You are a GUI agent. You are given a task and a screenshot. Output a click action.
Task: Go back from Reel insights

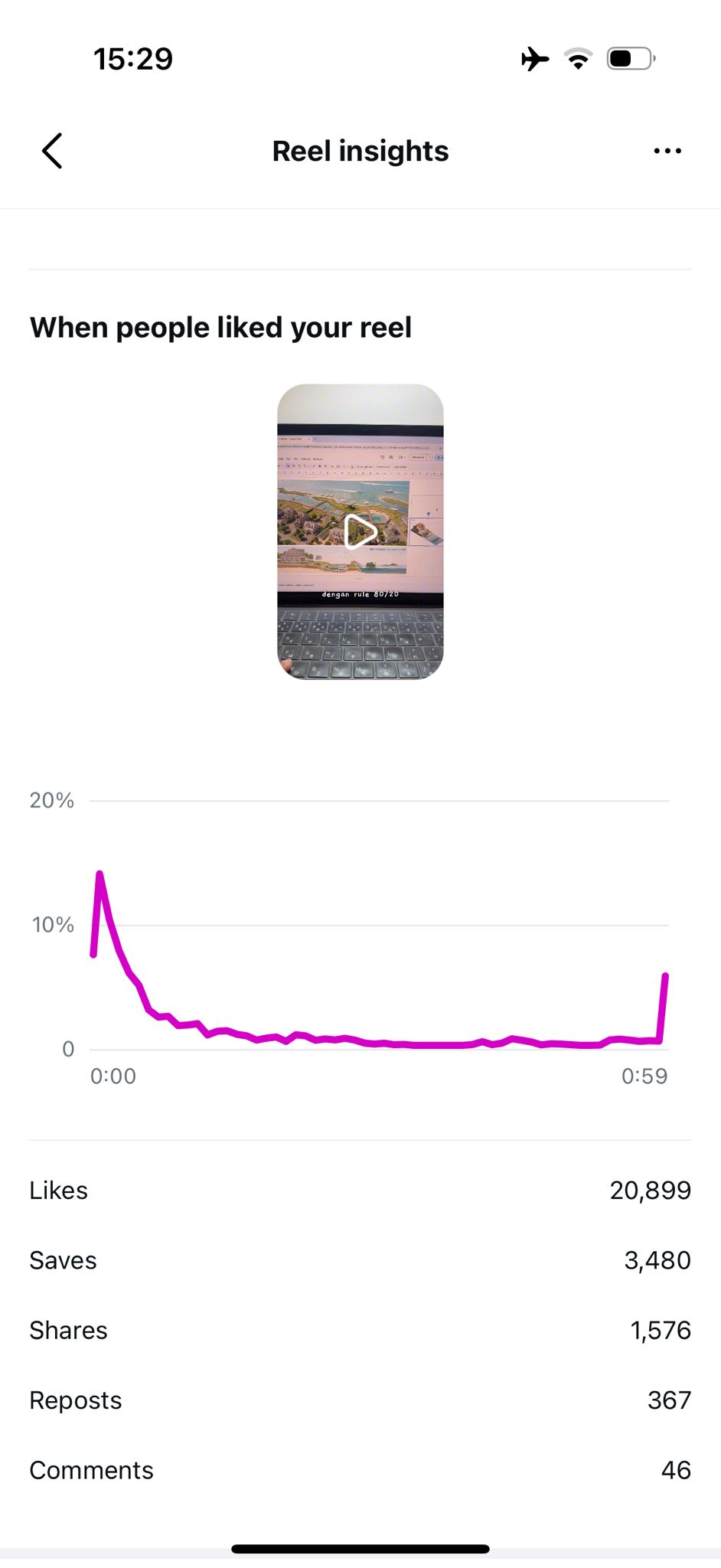click(x=52, y=151)
